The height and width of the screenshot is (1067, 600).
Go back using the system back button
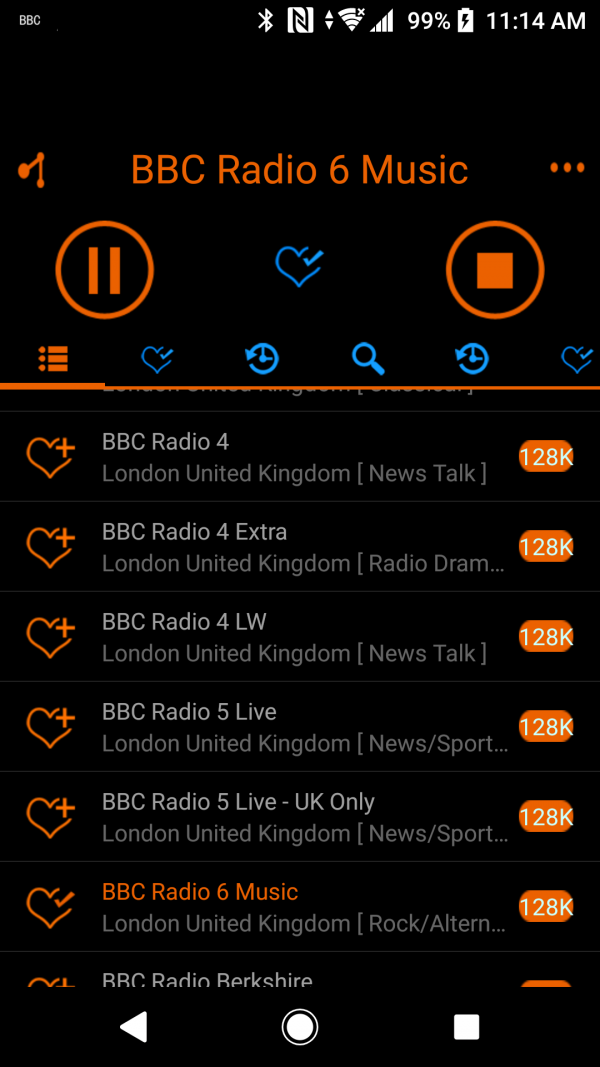tap(133, 1026)
